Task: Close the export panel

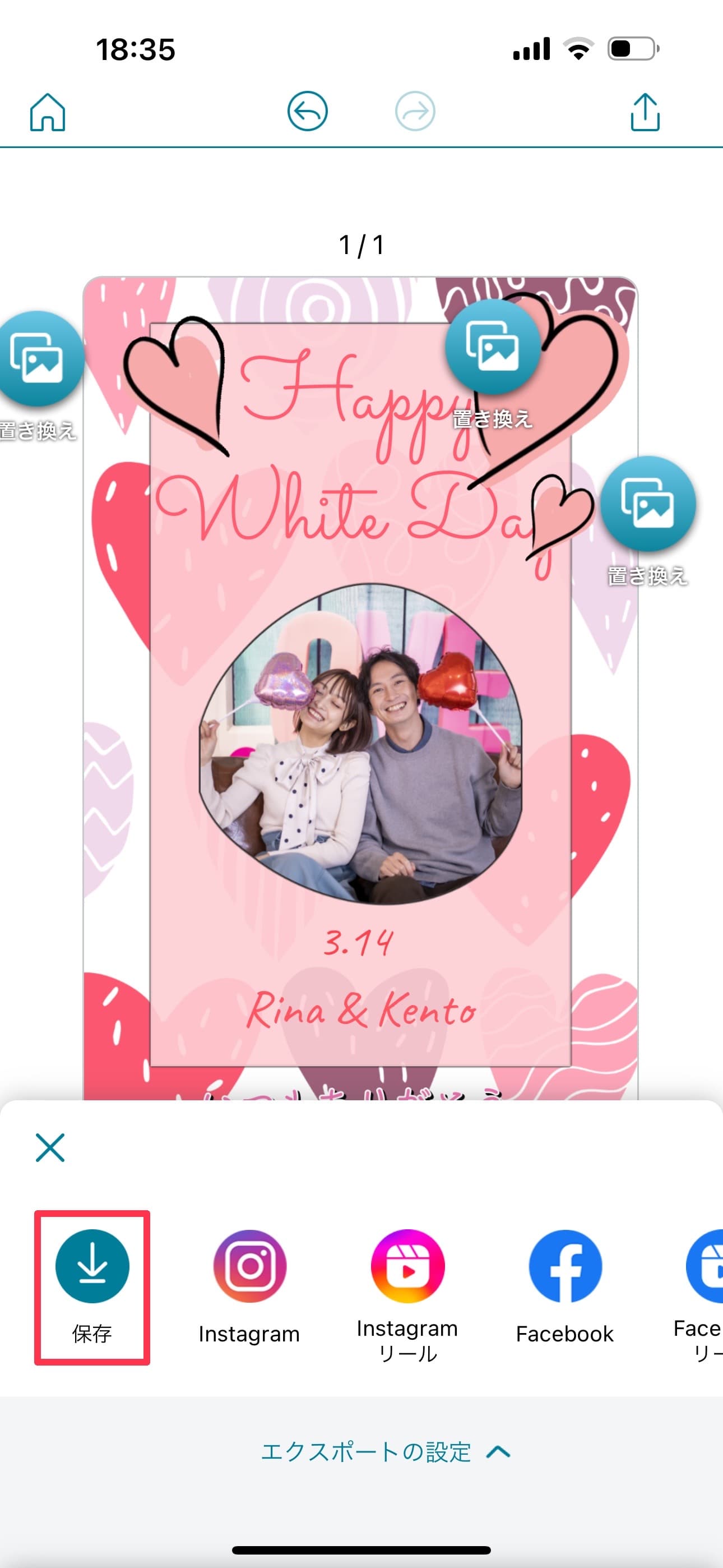Action: tap(50, 1147)
